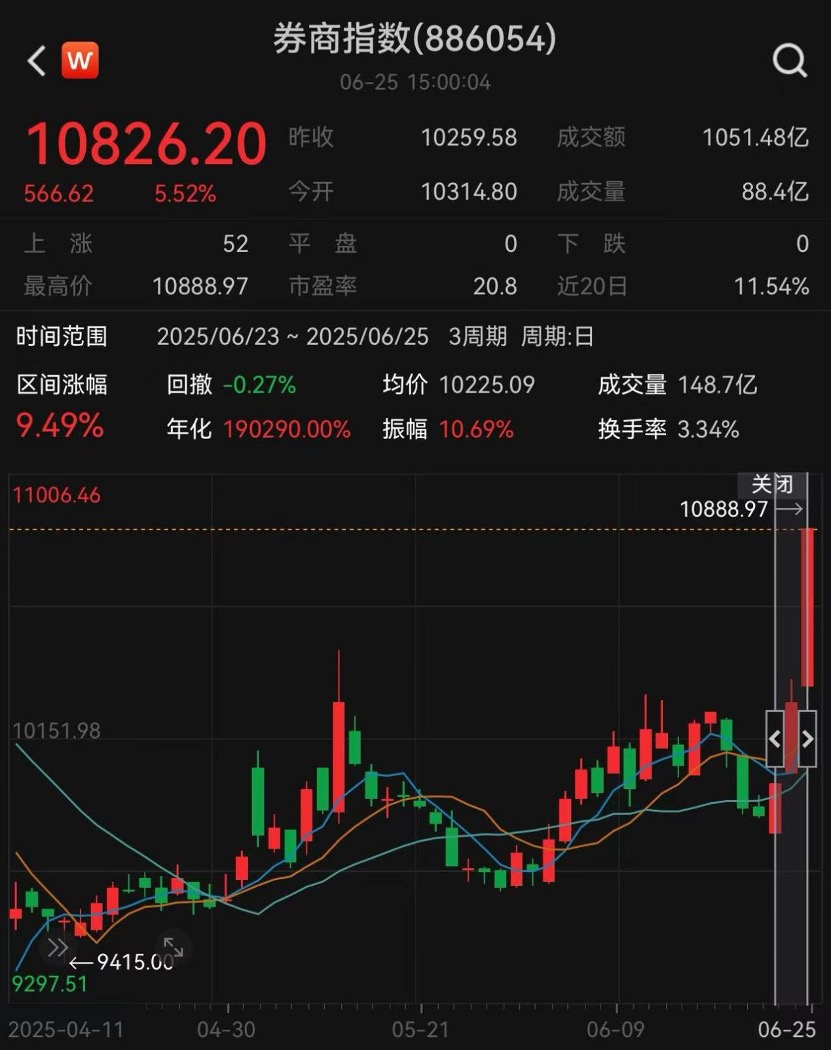Open search using the magnifier icon

[790, 60]
